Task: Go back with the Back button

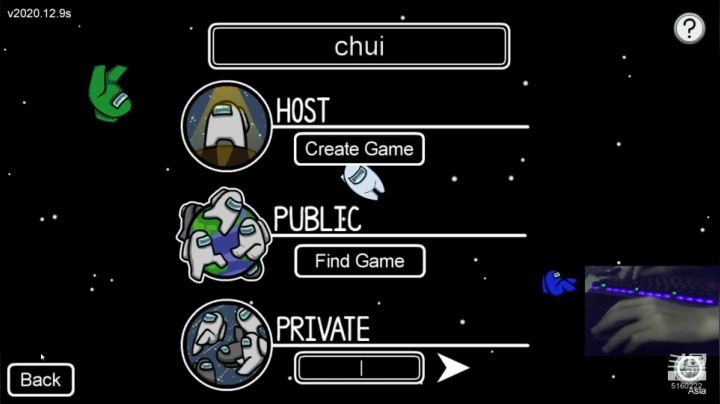Action: pyautogui.click(x=41, y=380)
